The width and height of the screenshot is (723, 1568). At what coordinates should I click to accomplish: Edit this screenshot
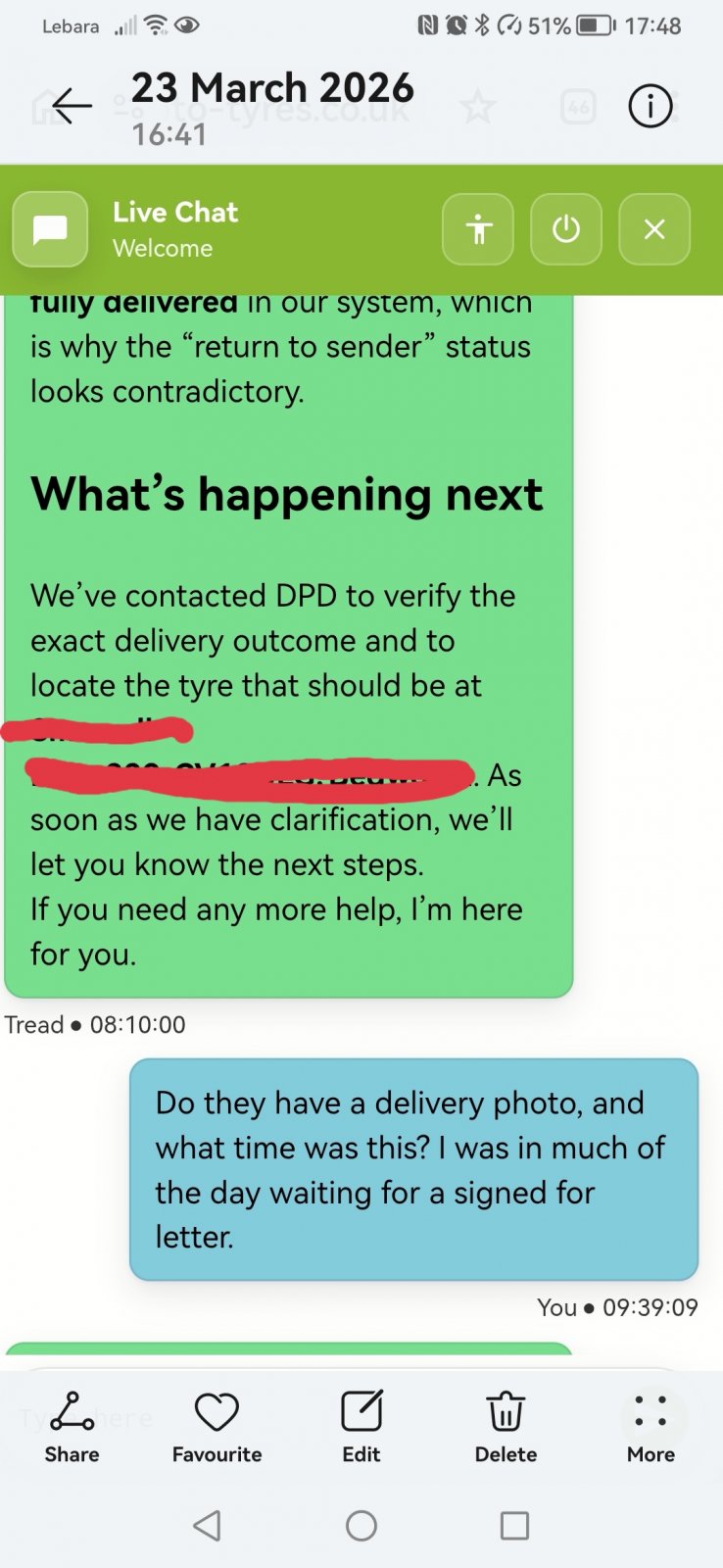click(x=361, y=1426)
